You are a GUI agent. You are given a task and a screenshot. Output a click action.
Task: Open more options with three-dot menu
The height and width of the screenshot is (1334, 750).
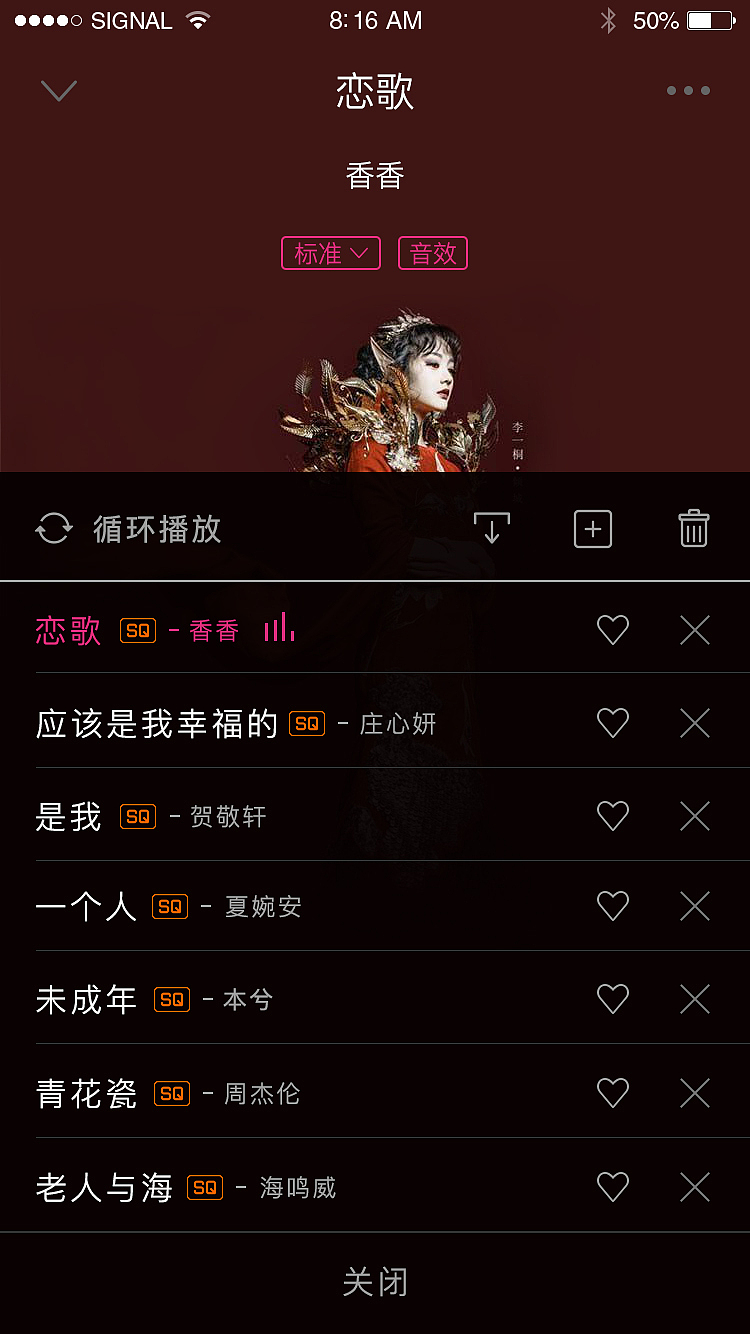pos(687,90)
